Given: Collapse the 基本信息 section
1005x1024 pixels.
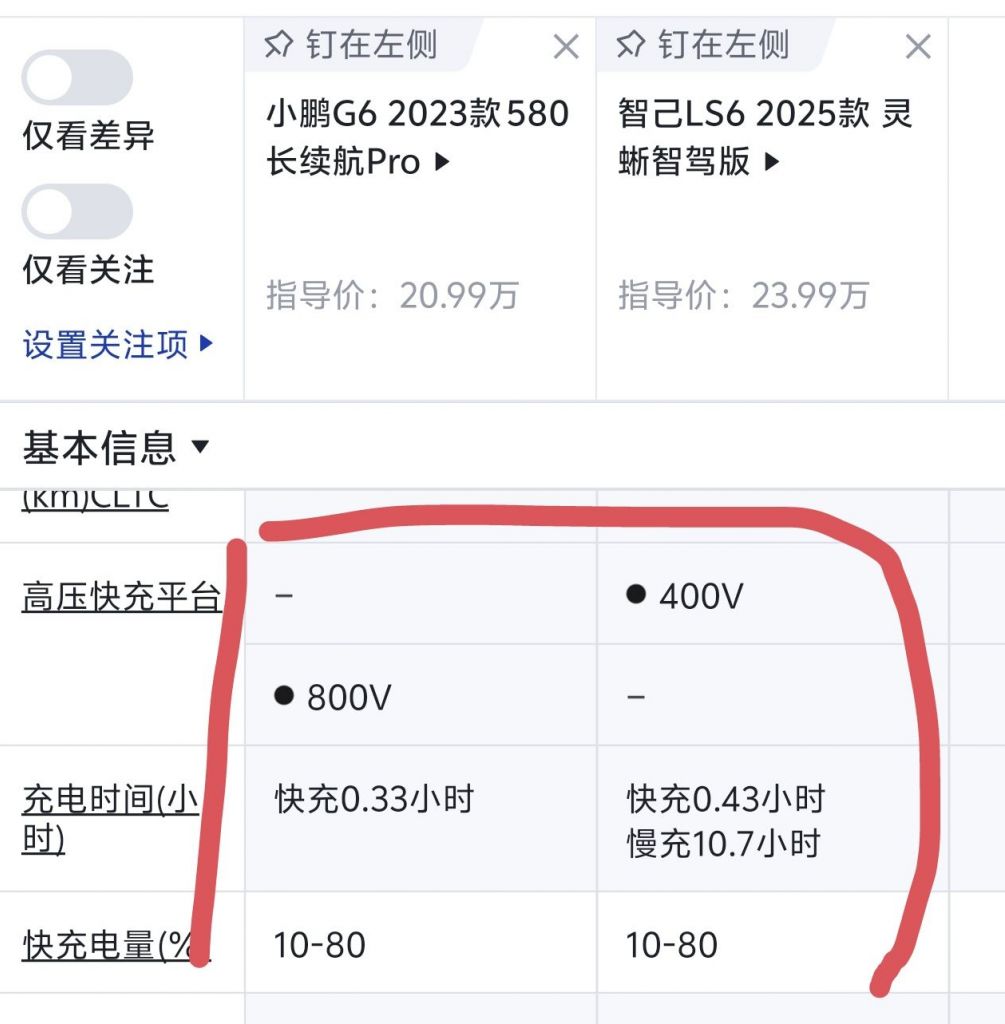Looking at the screenshot, I should coord(116,447).
